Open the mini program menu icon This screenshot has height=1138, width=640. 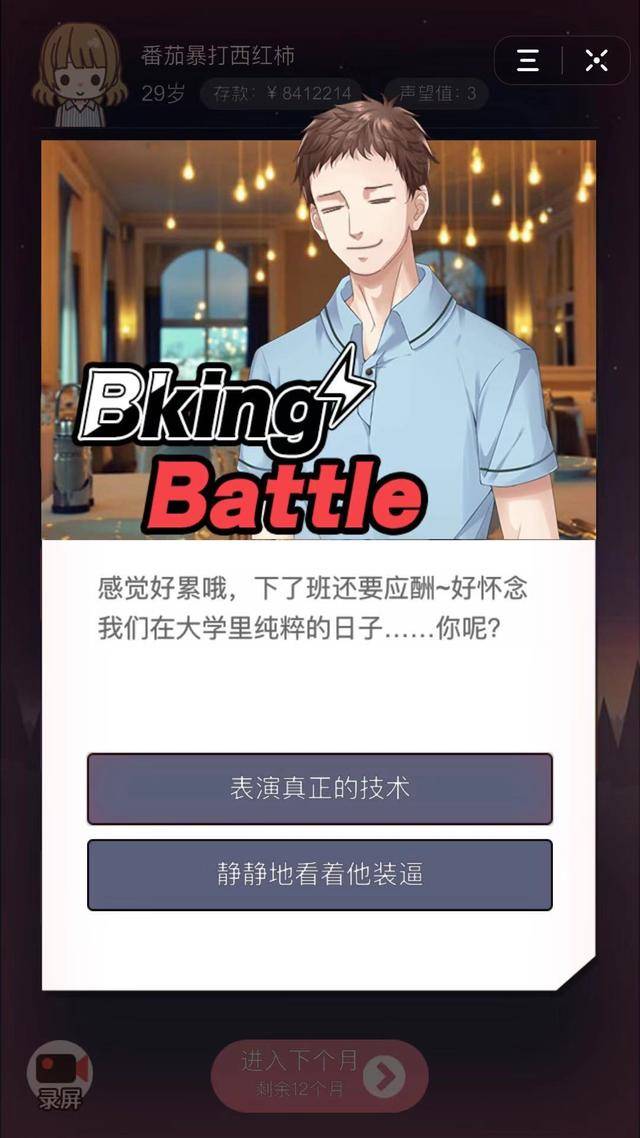click(528, 61)
